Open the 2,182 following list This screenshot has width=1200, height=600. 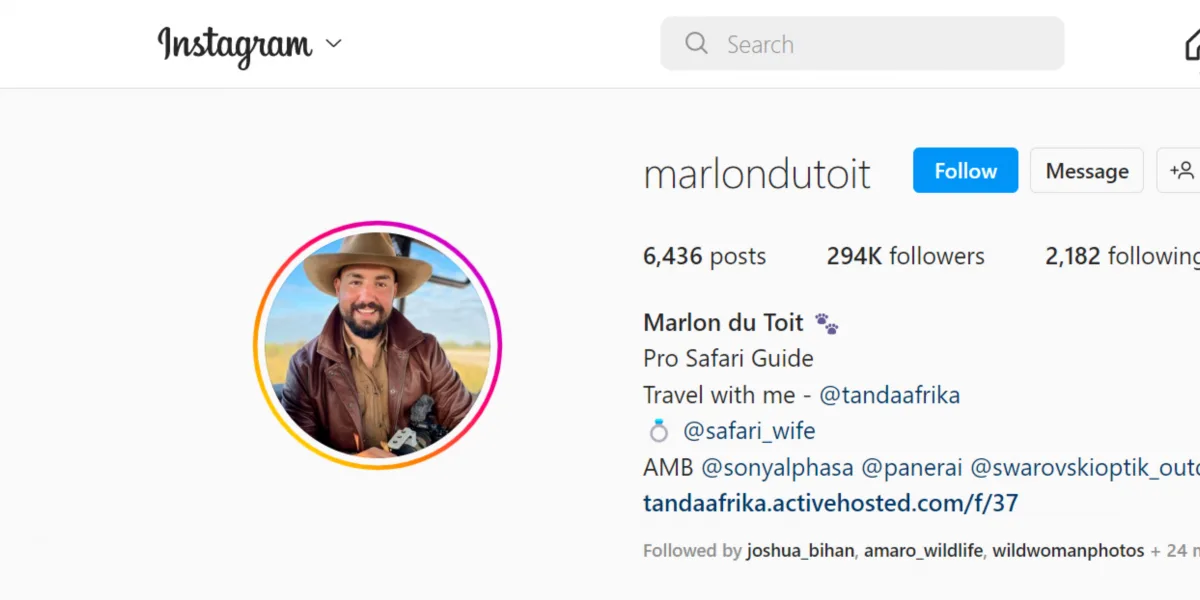pos(1122,256)
